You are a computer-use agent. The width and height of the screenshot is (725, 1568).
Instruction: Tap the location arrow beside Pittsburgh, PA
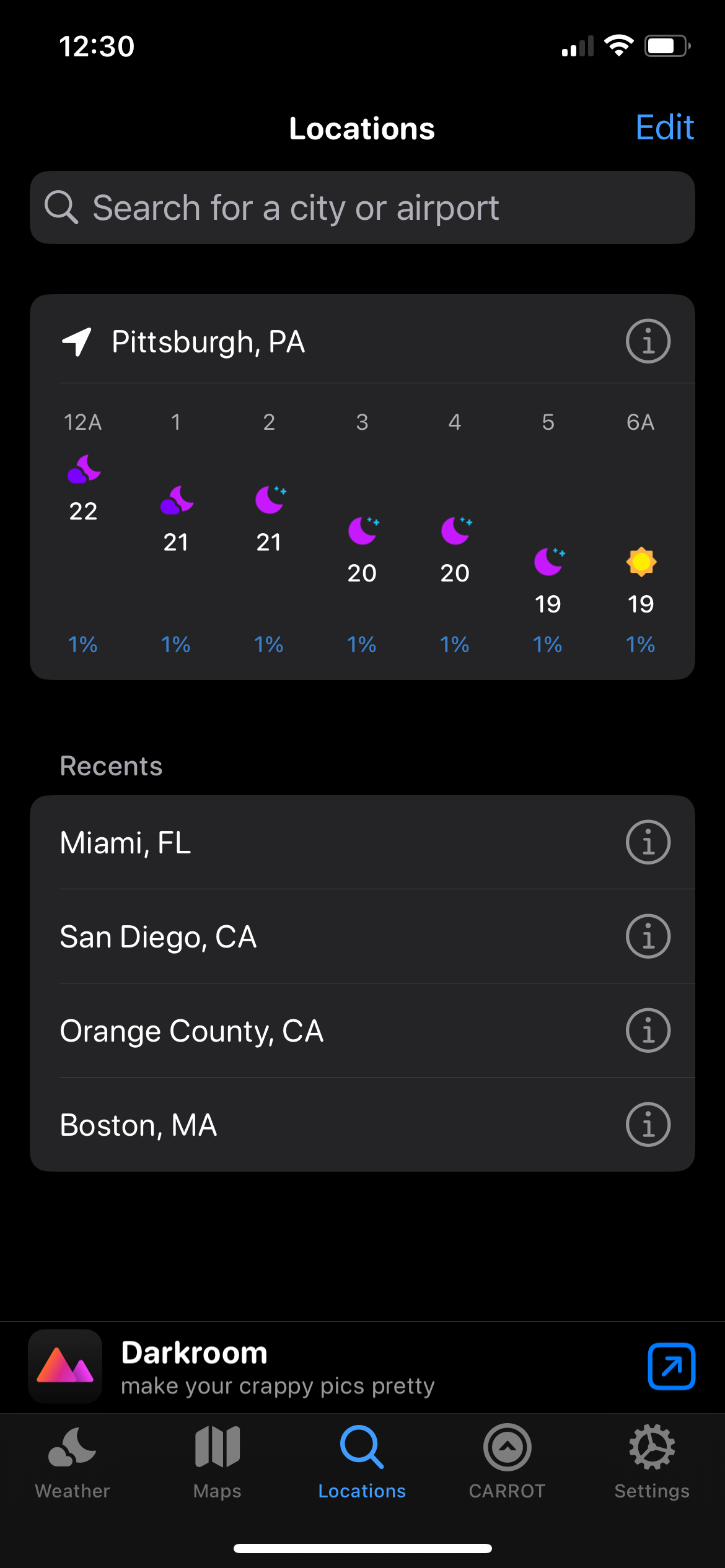77,341
